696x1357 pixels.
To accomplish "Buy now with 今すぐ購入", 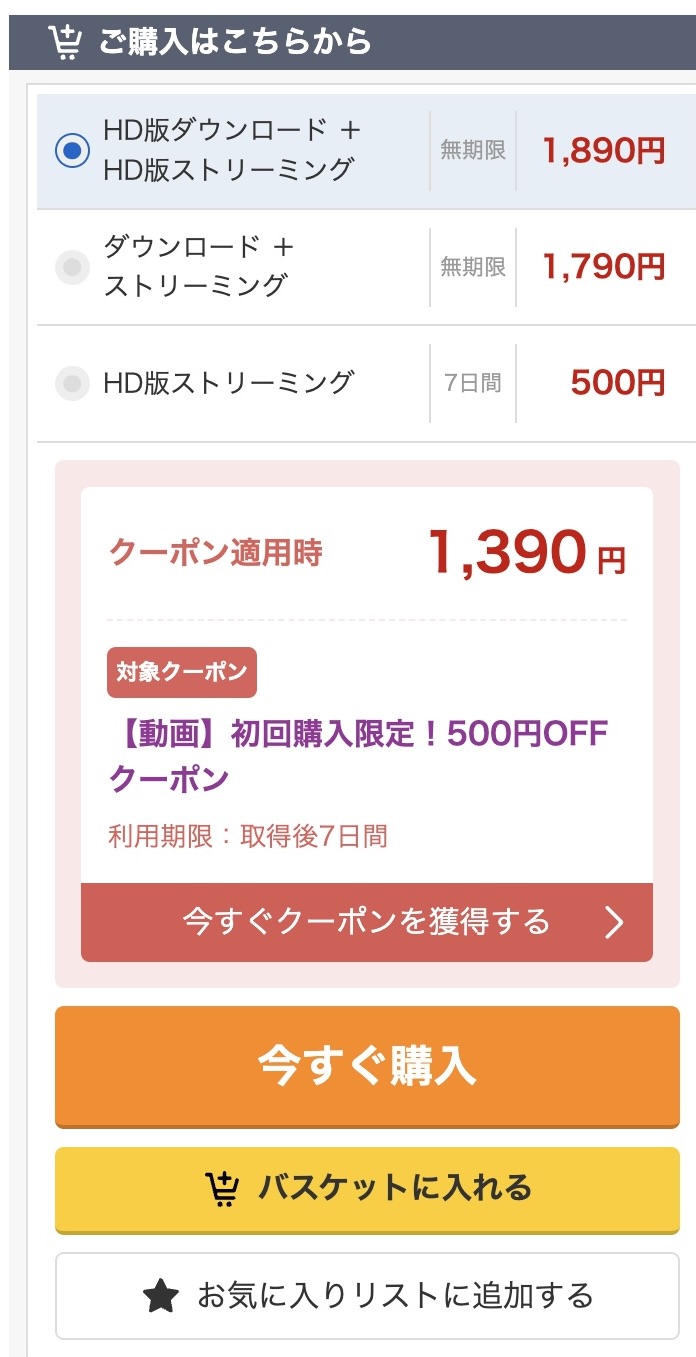I will (x=366, y=1066).
